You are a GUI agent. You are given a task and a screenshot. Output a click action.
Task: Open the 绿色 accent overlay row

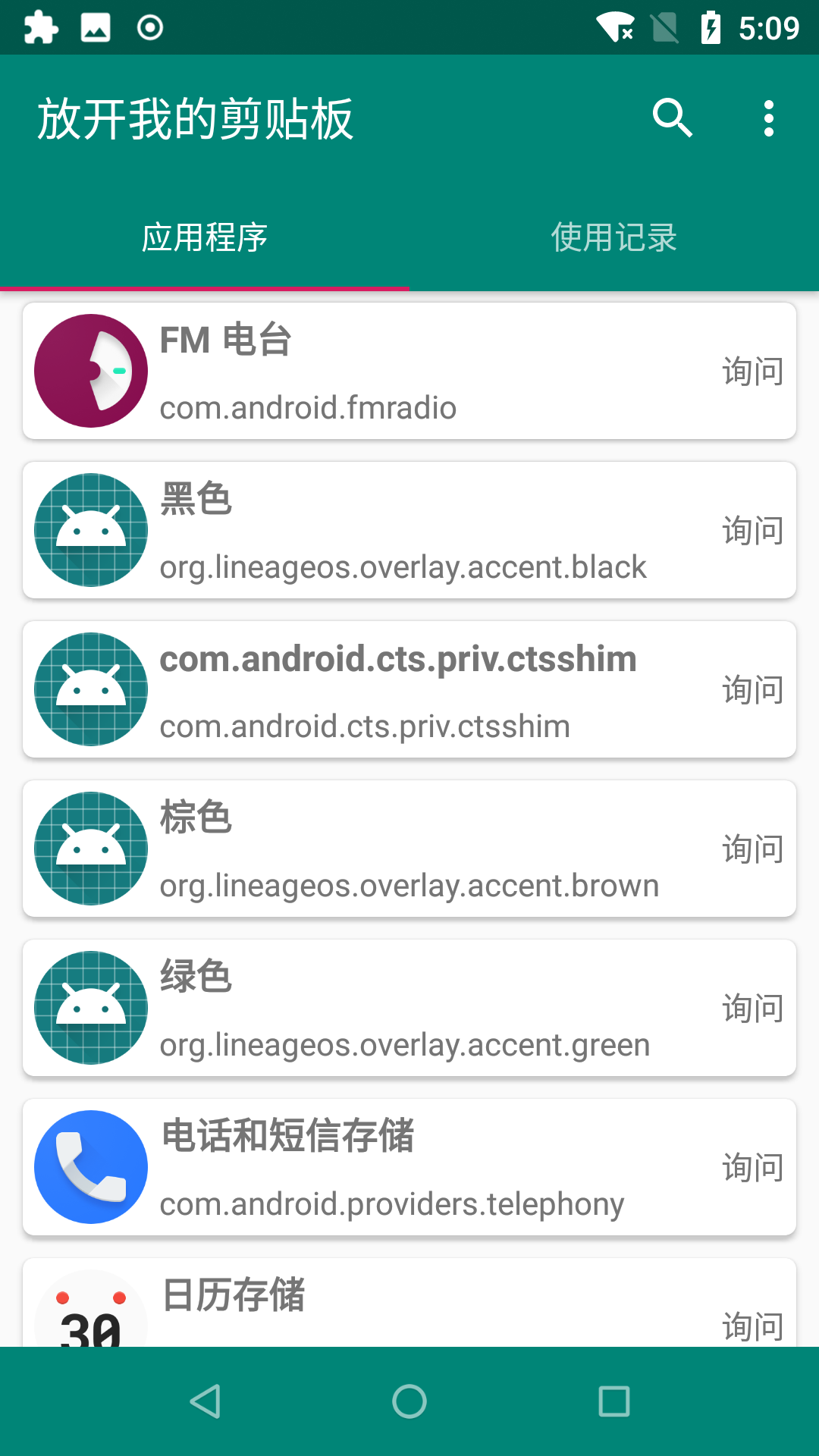click(409, 1008)
